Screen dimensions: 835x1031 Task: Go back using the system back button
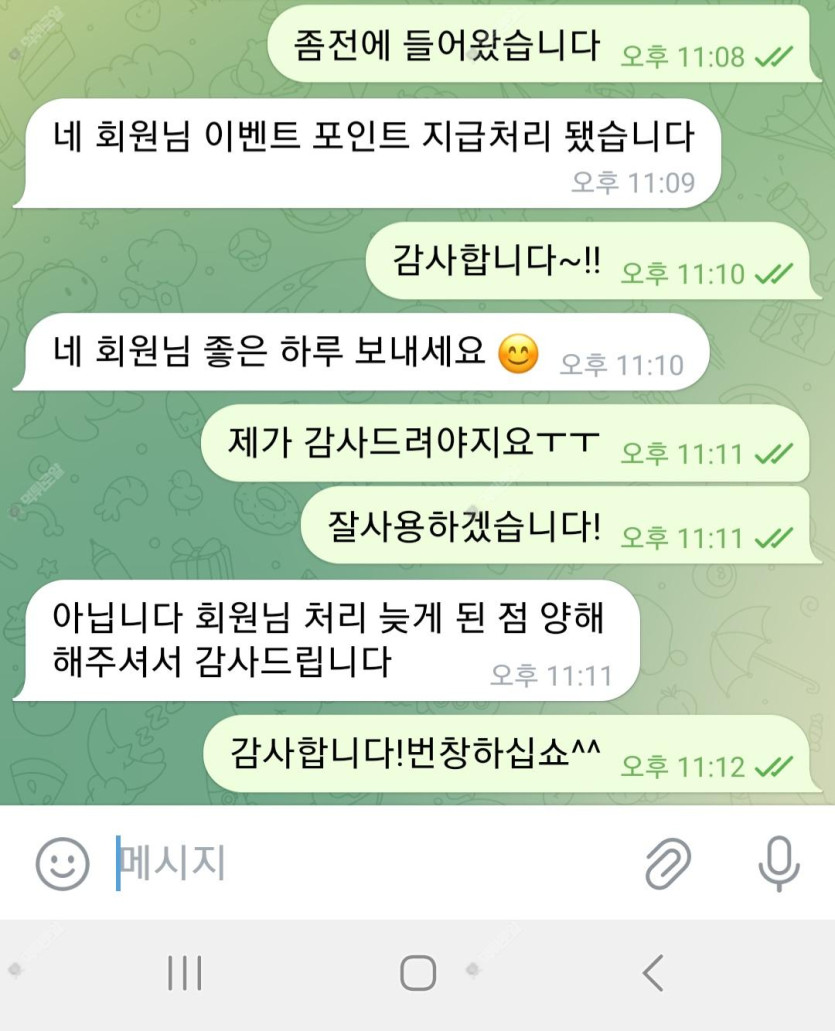(x=653, y=972)
